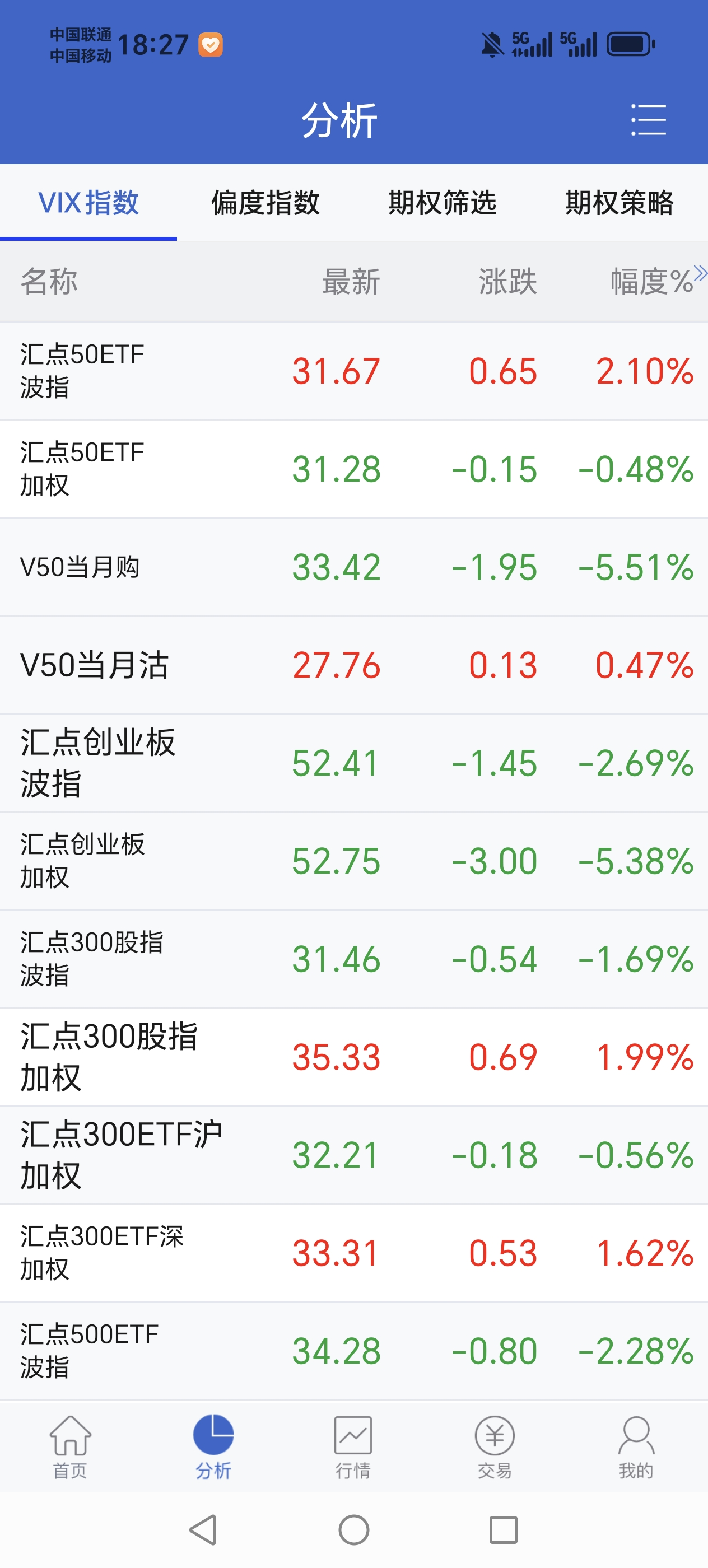Open the 汇点50ETF加权 row
708x1568 pixels.
pyautogui.click(x=353, y=469)
